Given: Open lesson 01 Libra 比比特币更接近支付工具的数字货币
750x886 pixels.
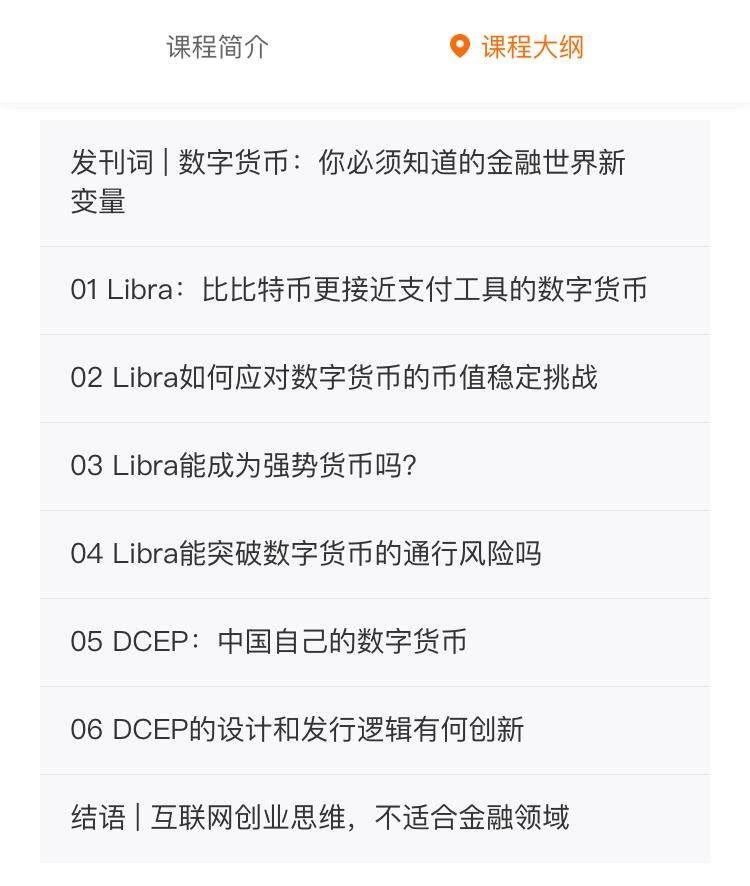Looking at the screenshot, I should click(x=375, y=291).
